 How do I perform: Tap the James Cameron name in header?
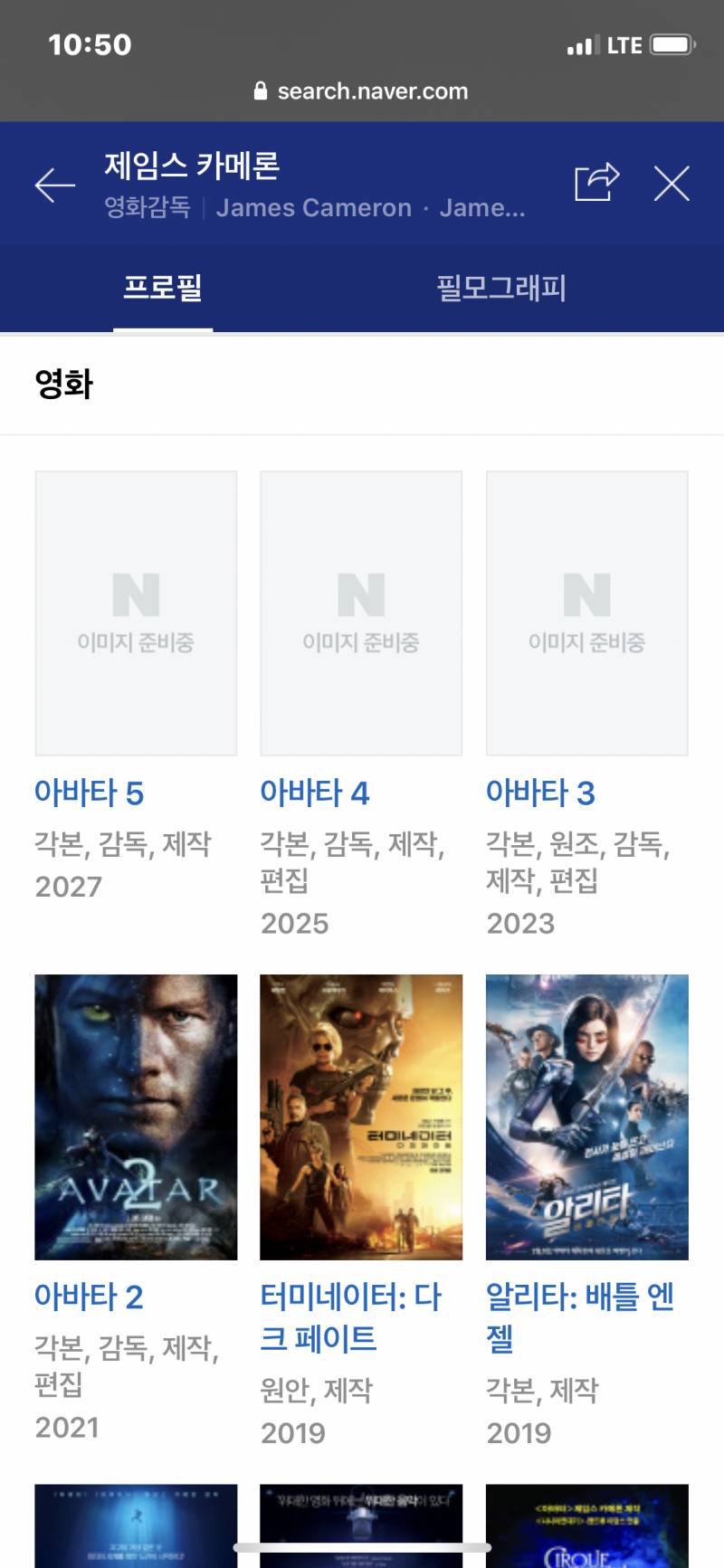coord(312,208)
